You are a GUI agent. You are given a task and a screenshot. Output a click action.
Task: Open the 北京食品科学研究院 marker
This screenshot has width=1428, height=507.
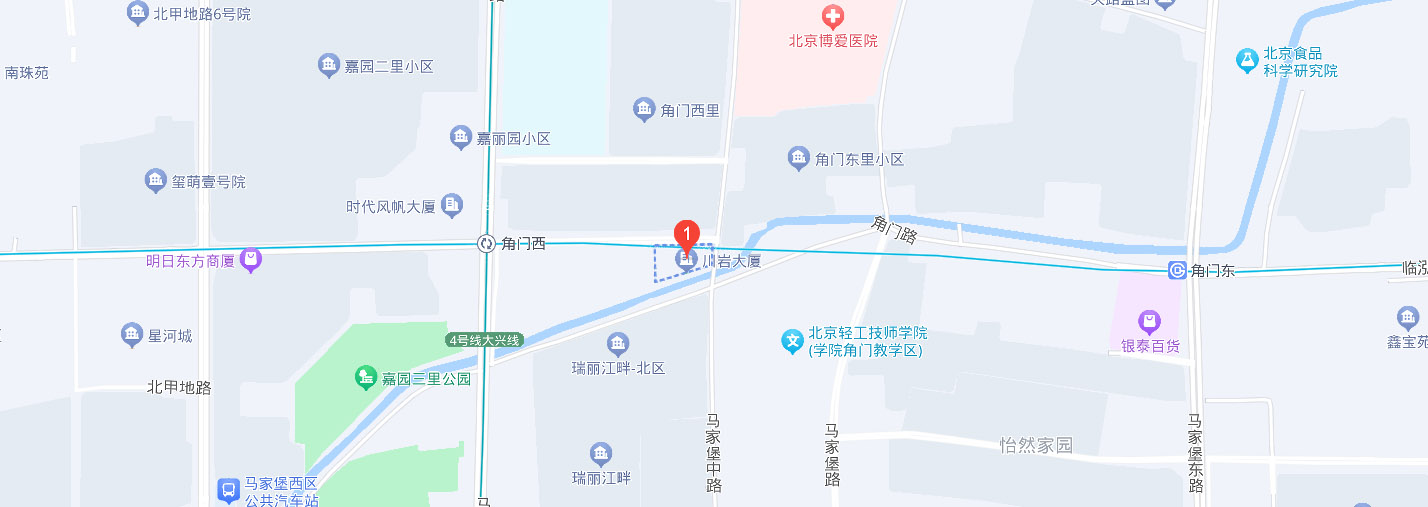click(x=1246, y=61)
